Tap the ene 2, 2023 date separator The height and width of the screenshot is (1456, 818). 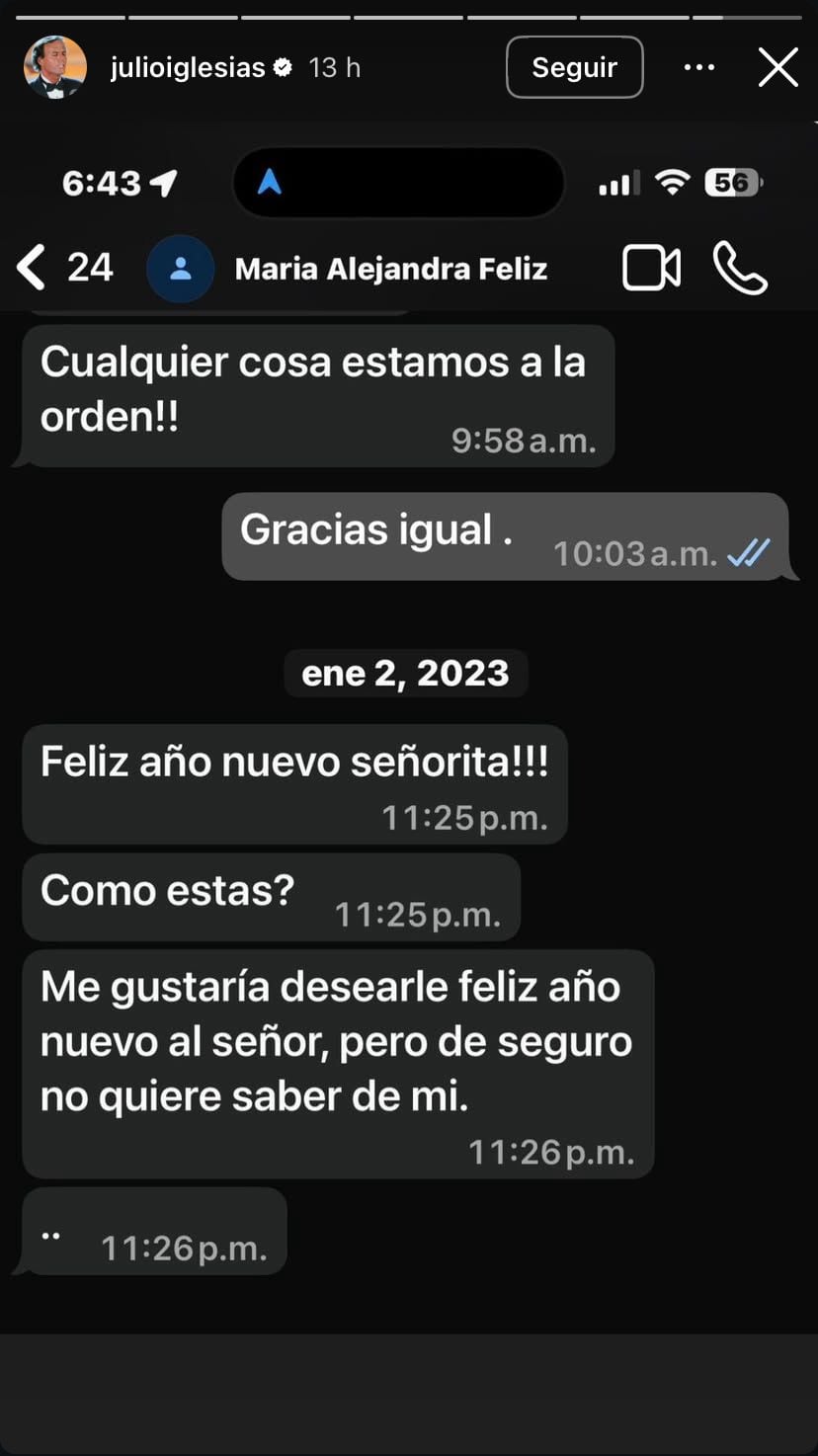[405, 673]
